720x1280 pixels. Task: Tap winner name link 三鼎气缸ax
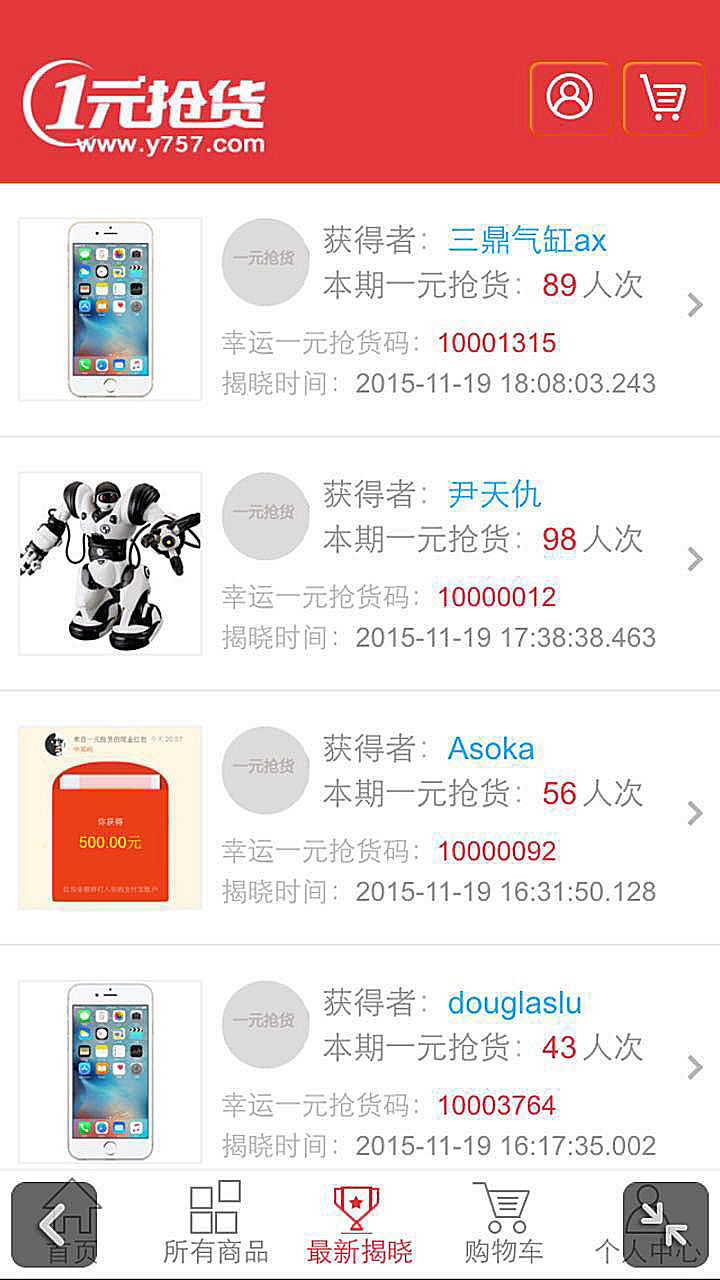pos(527,240)
